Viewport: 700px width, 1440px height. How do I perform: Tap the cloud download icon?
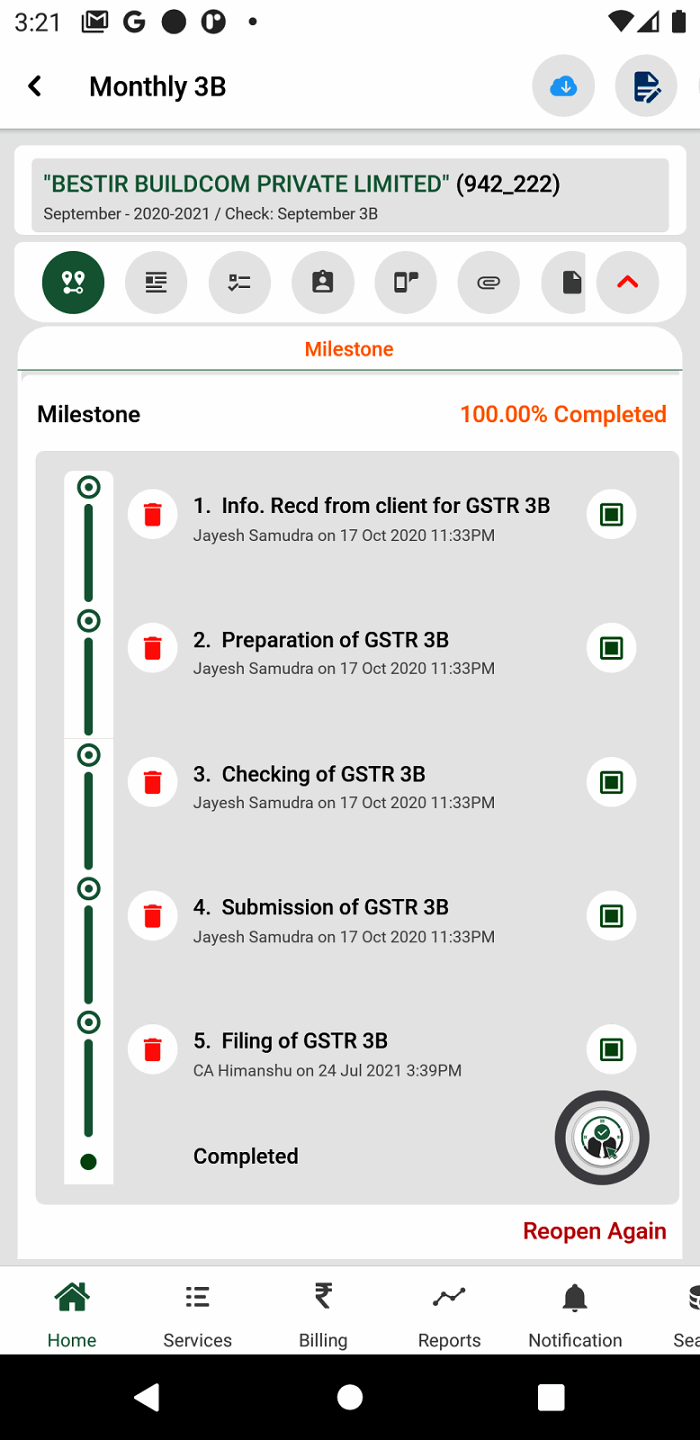coord(564,87)
